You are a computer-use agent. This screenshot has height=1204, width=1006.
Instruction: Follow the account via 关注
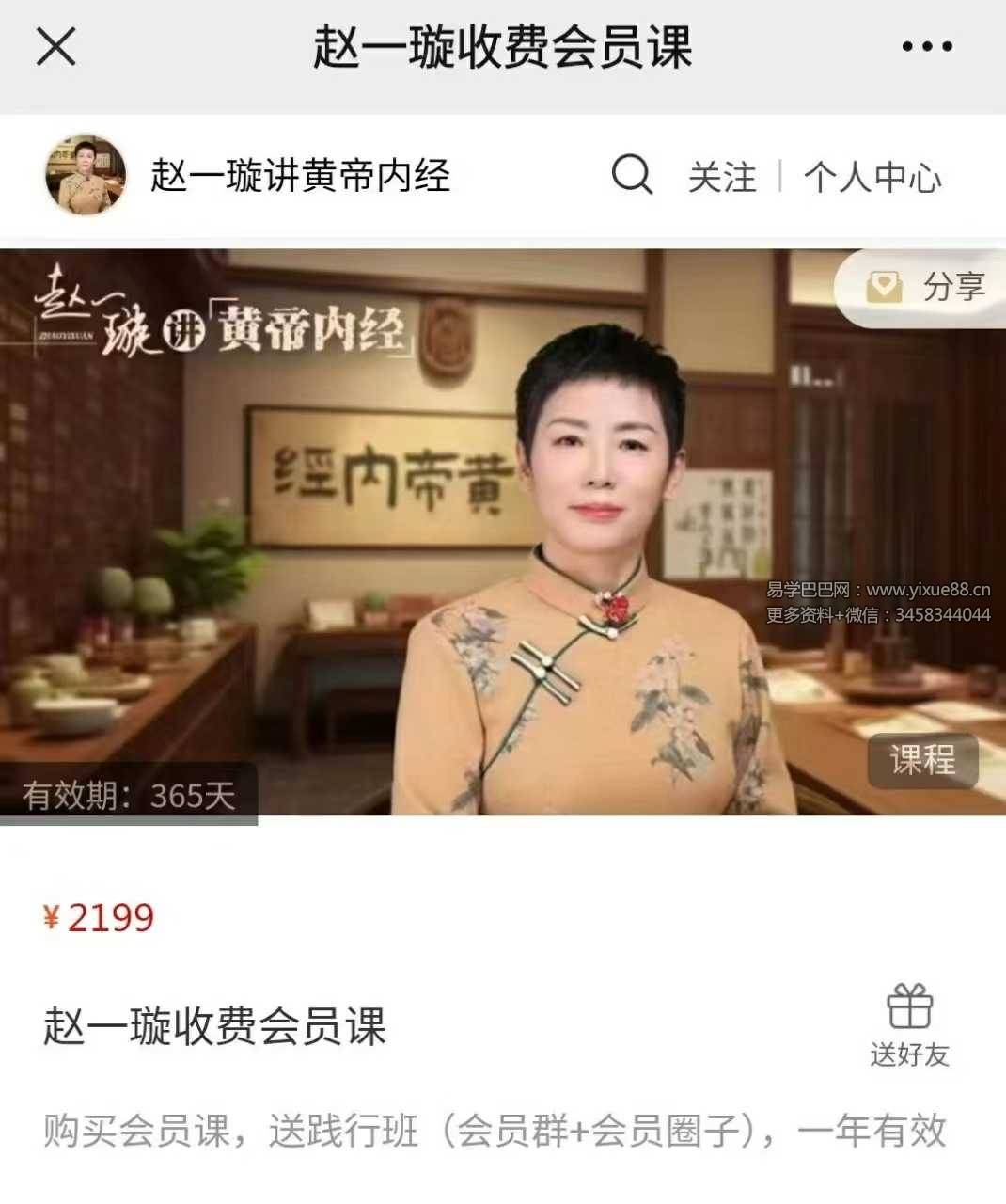(721, 177)
